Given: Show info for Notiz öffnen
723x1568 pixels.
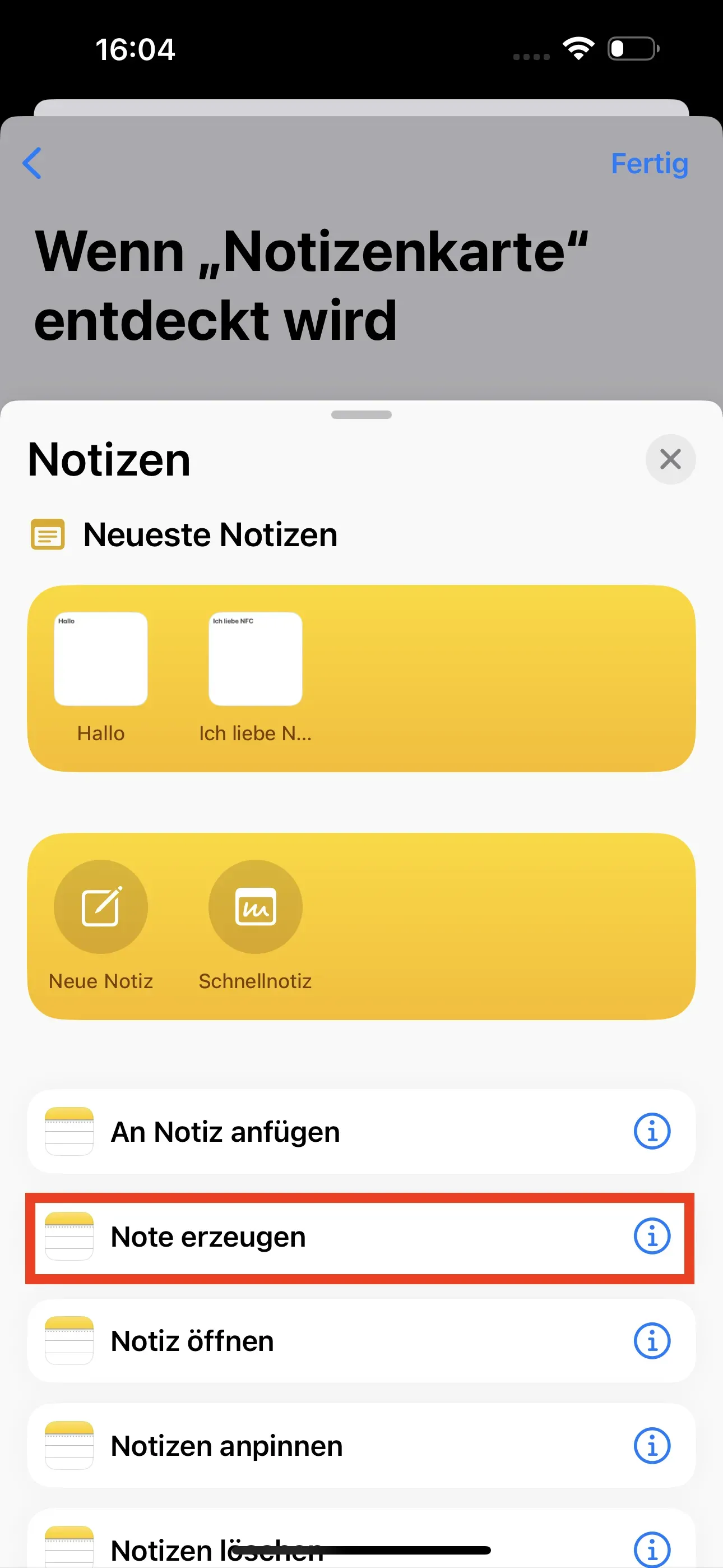Looking at the screenshot, I should 652,1341.
